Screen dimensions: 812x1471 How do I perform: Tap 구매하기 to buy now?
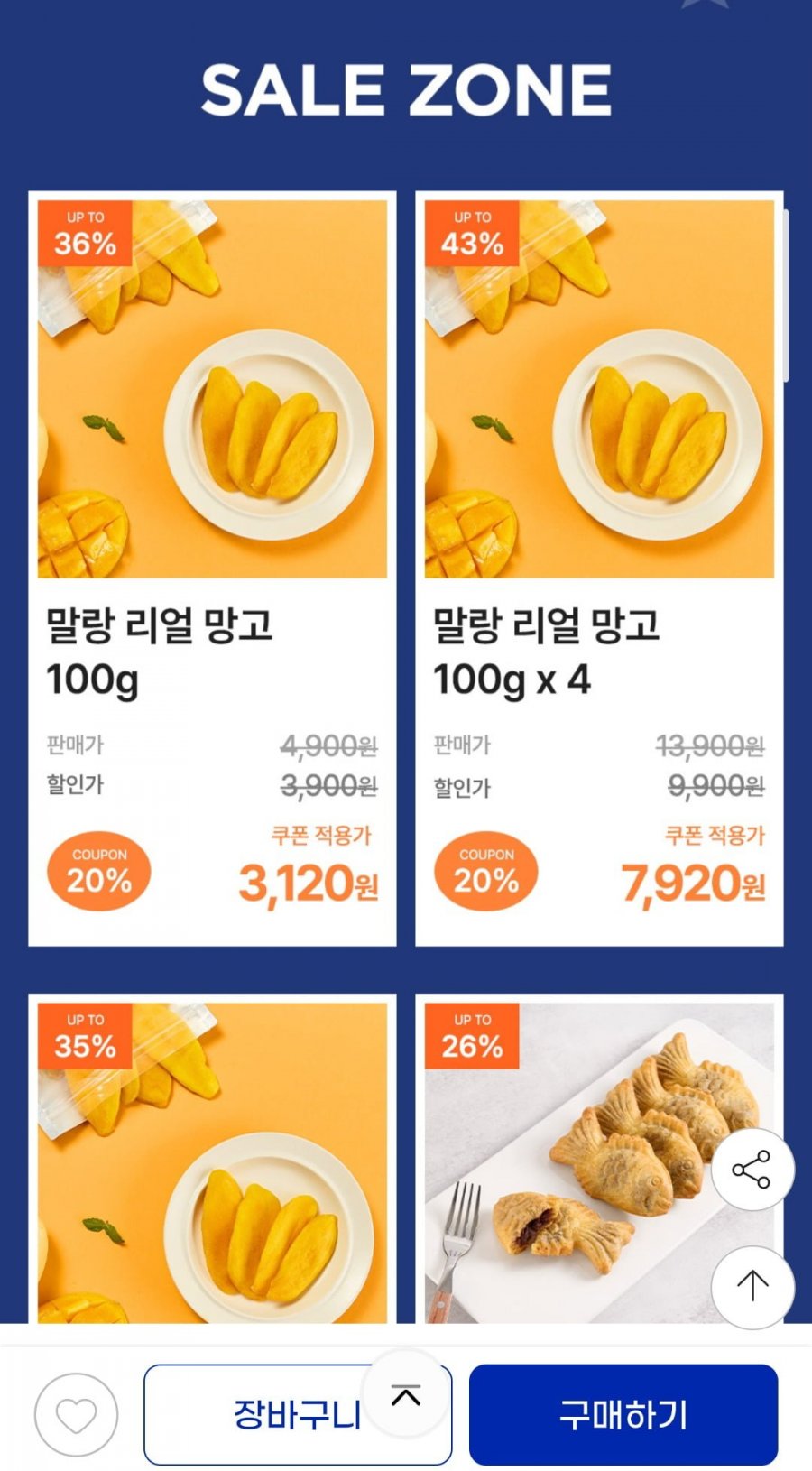[623, 1414]
